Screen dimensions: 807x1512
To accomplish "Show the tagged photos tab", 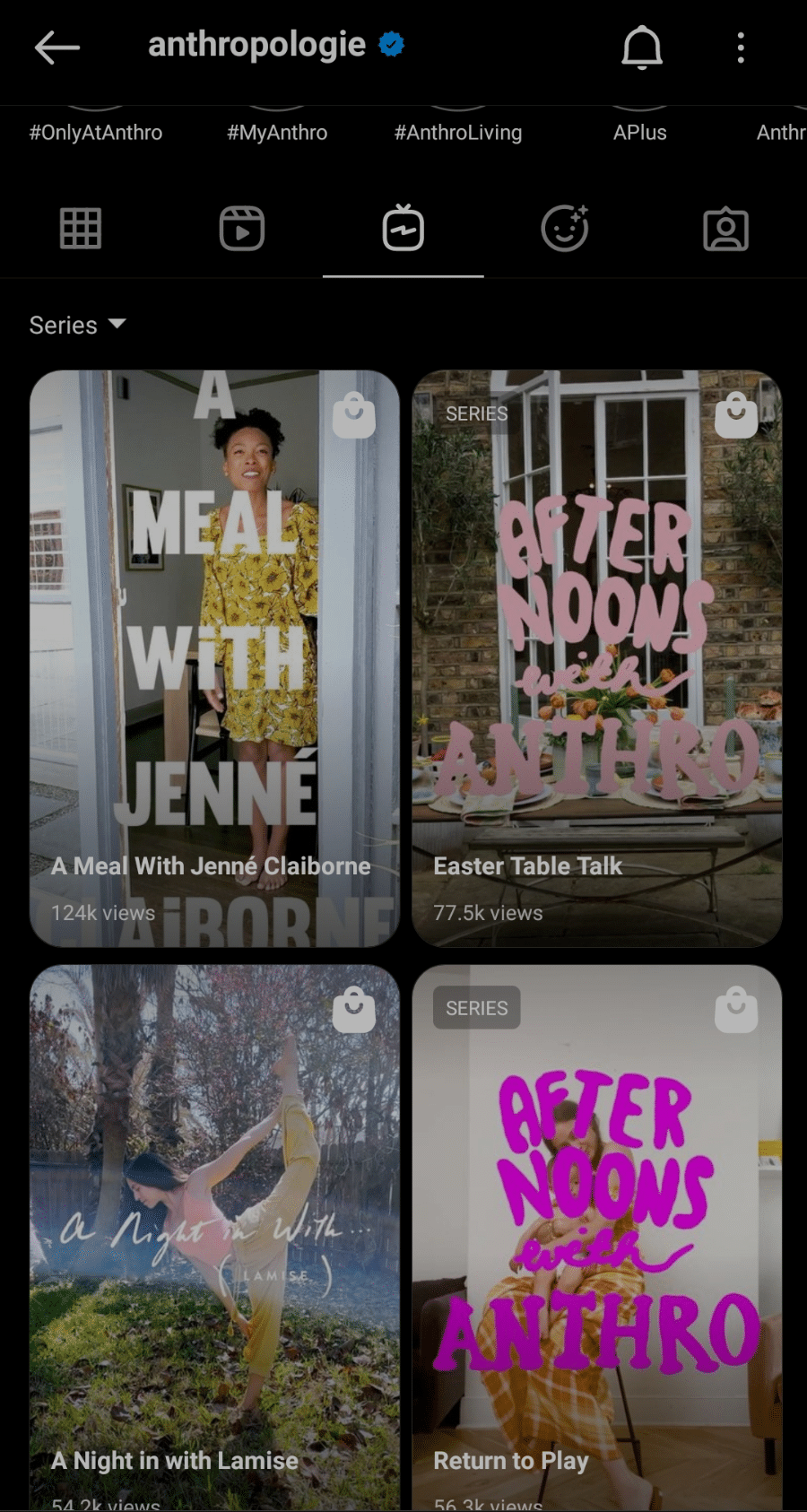I will [x=726, y=229].
